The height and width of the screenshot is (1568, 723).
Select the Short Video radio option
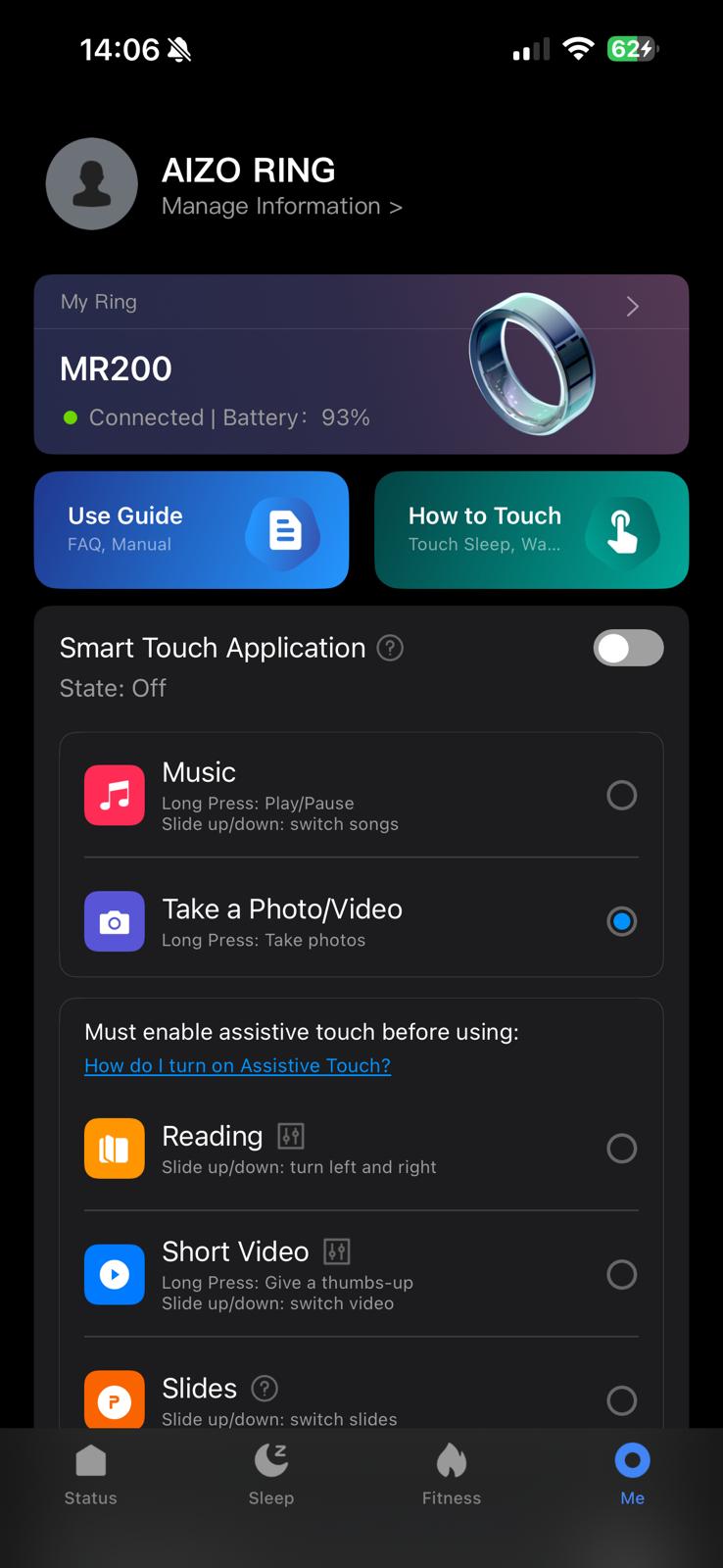[621, 1275]
